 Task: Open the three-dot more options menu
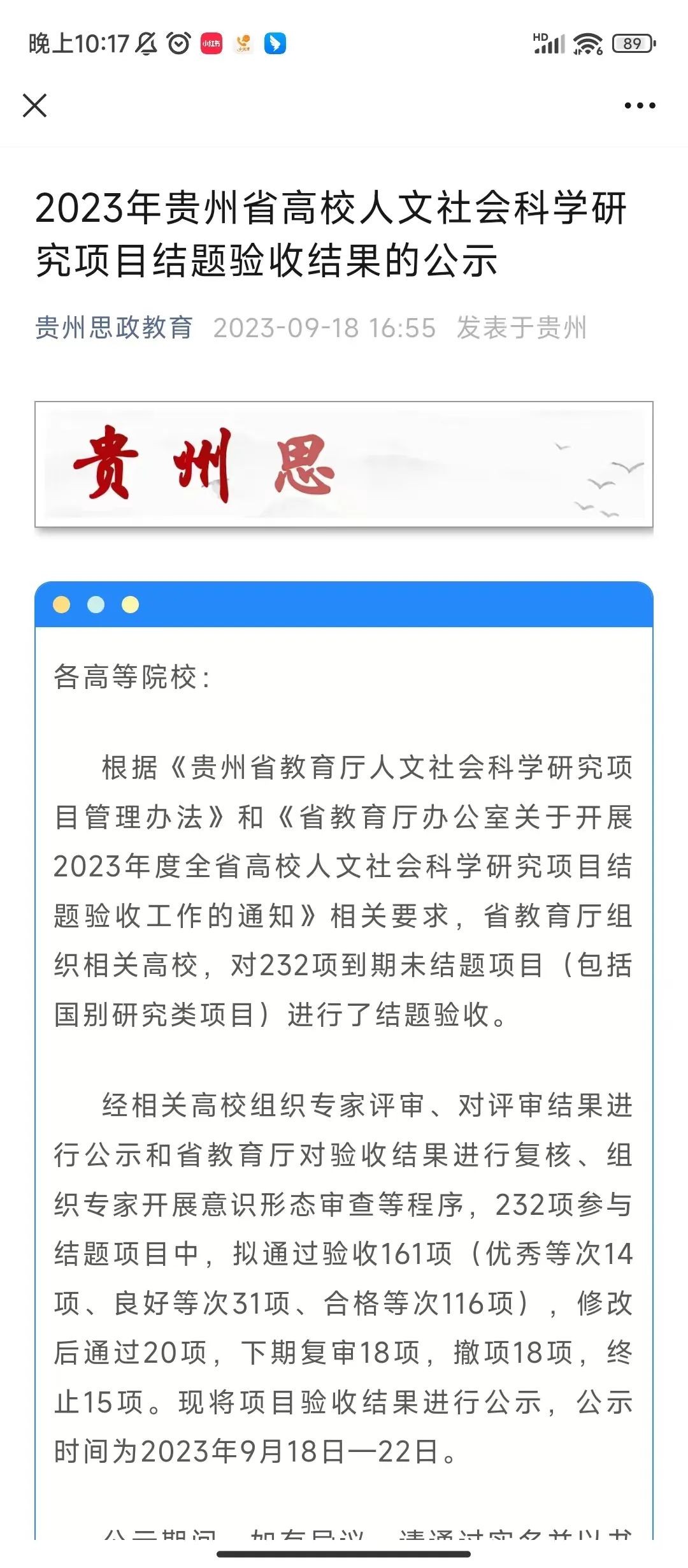tap(640, 106)
